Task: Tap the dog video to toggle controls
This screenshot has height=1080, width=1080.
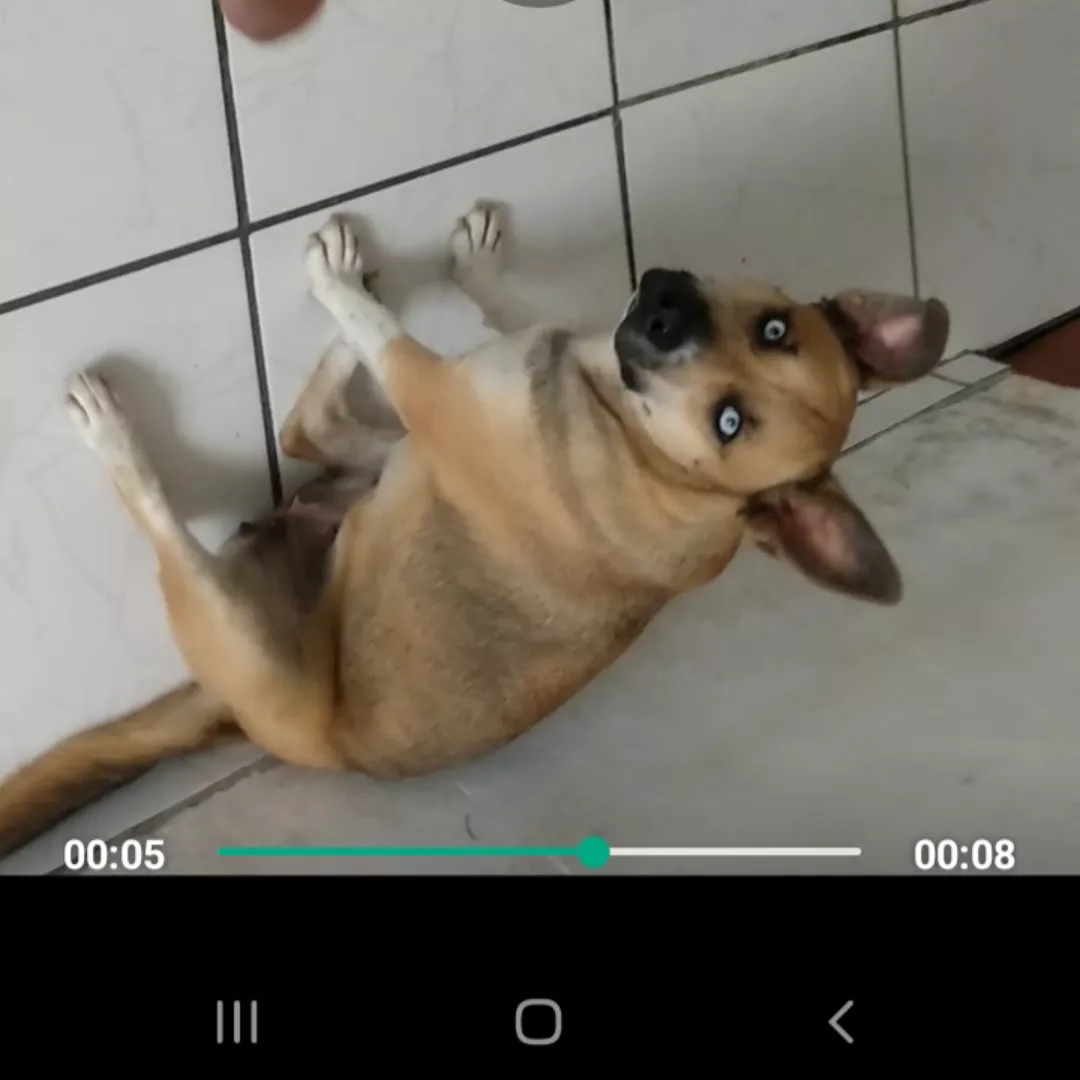Action: (x=540, y=450)
